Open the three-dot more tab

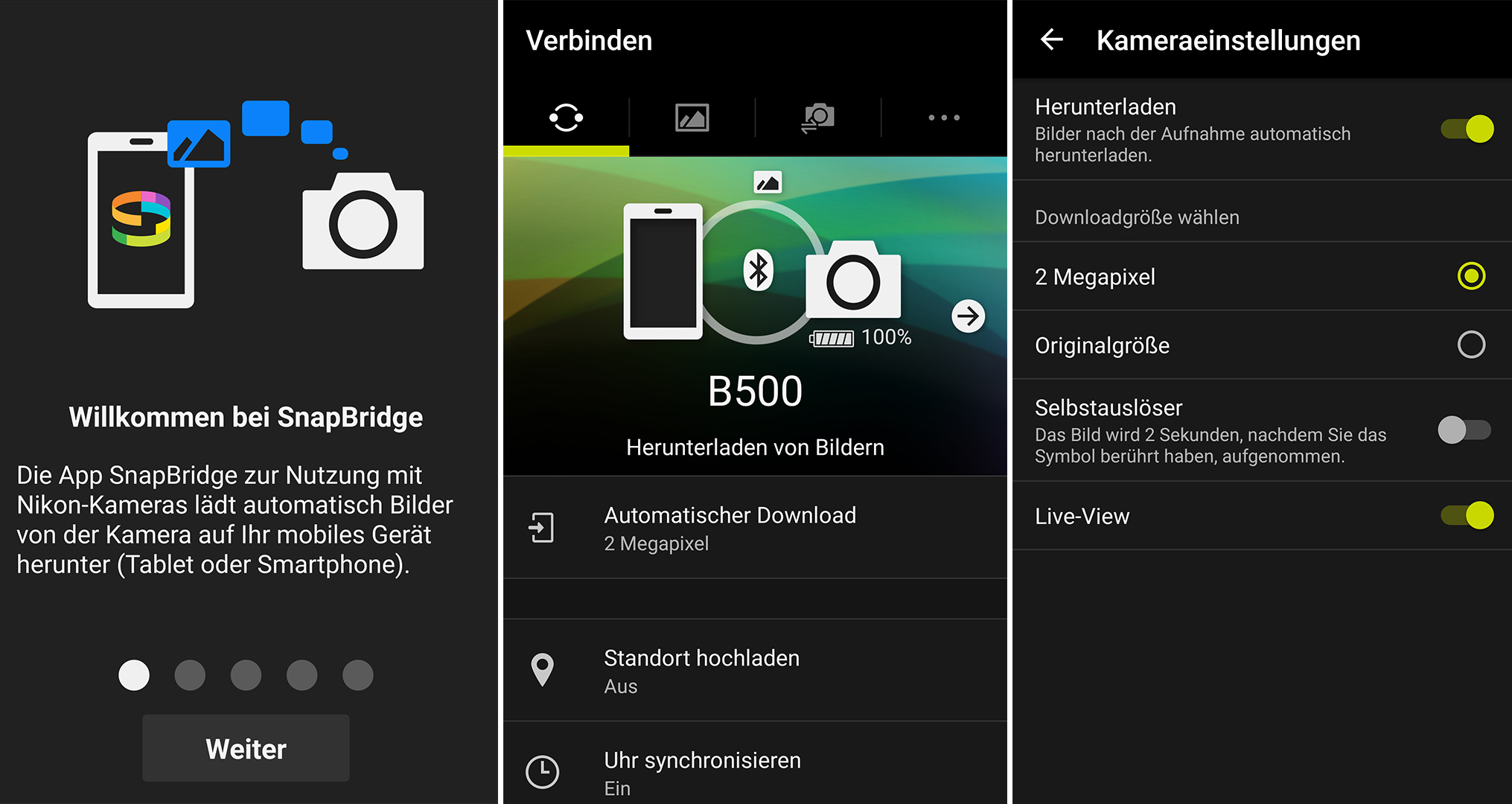tap(943, 118)
